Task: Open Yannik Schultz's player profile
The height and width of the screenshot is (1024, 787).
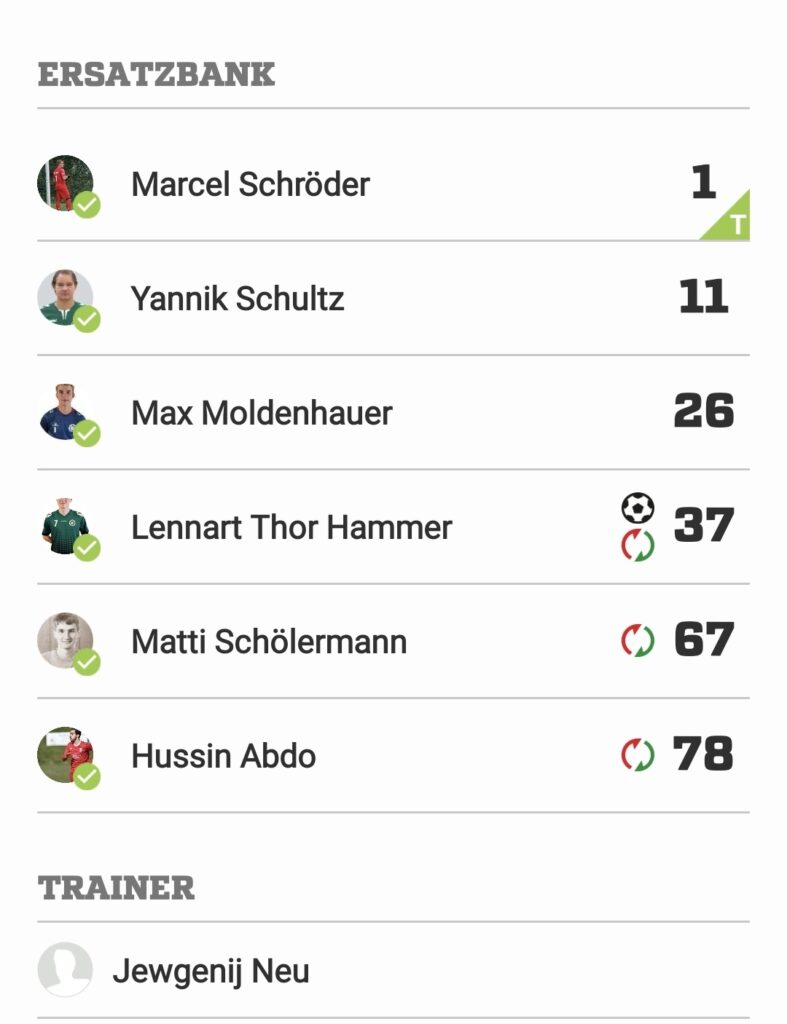Action: click(237, 299)
